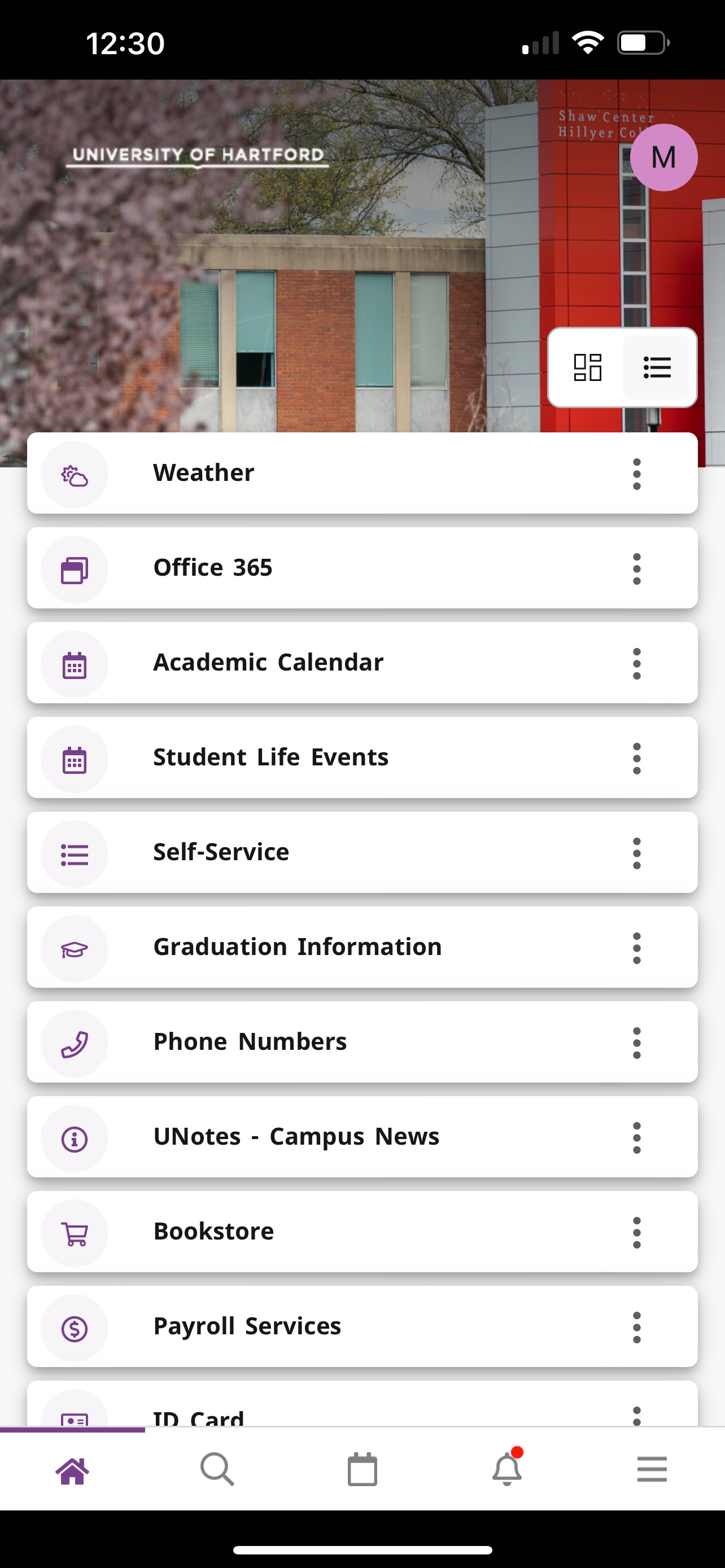Open Student Life Events
This screenshot has width=725, height=1568.
point(317,758)
